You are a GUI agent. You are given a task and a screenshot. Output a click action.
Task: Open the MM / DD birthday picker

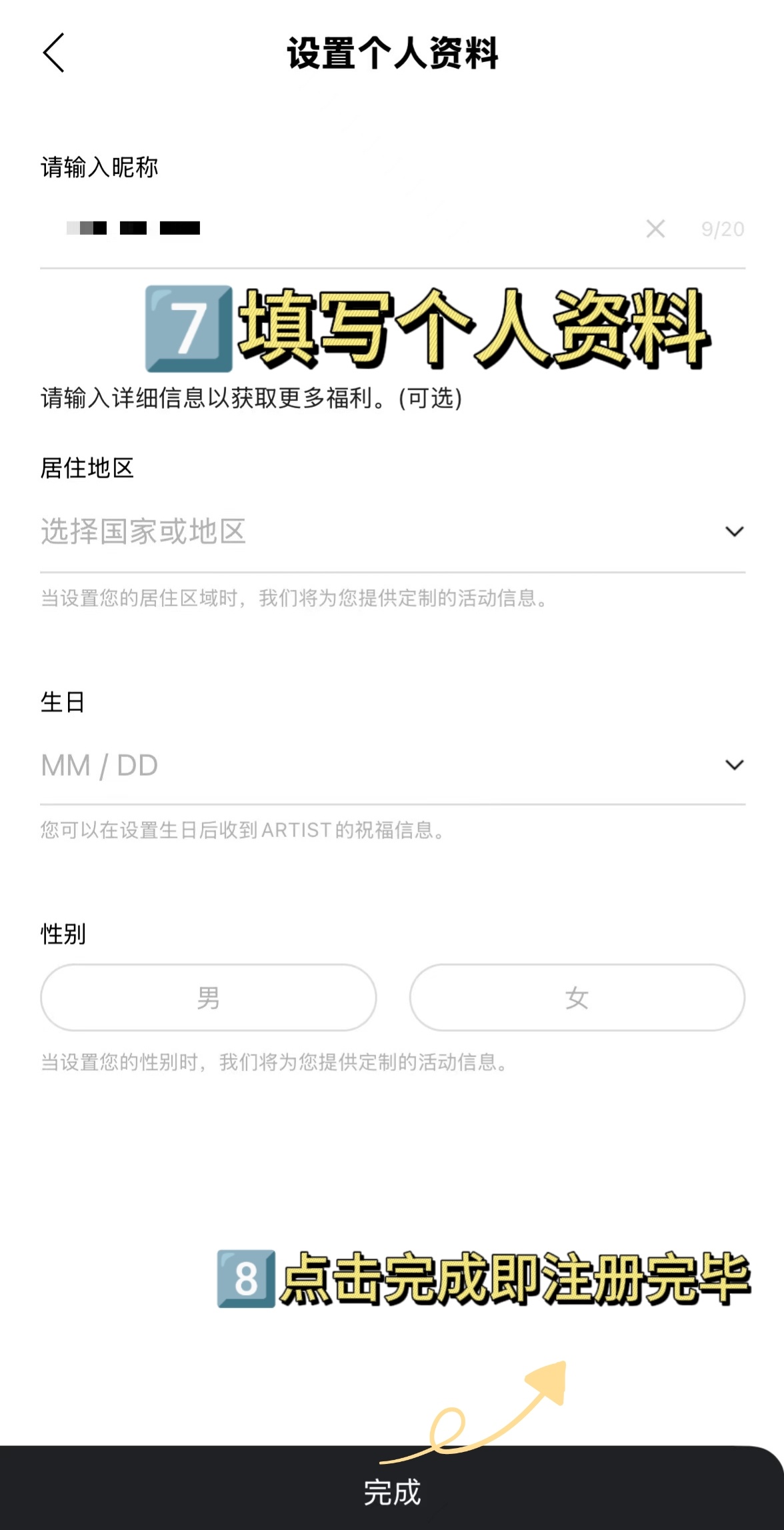tap(393, 765)
